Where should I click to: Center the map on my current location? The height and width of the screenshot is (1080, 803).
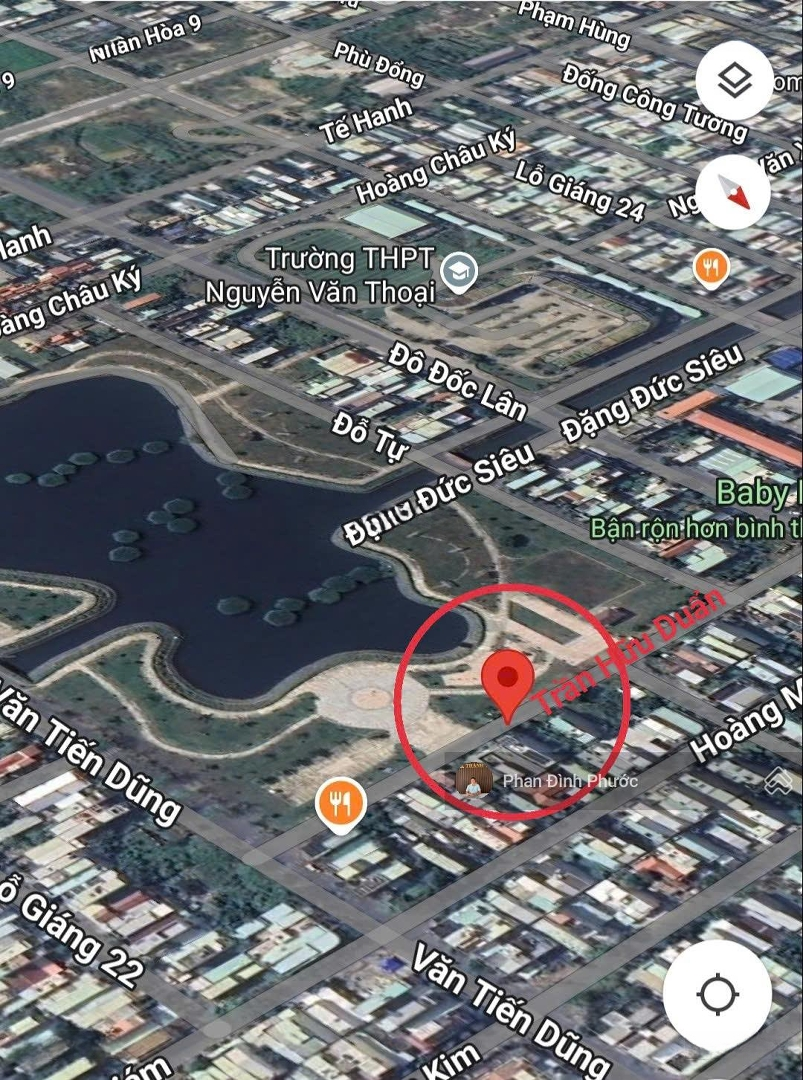coord(717,994)
